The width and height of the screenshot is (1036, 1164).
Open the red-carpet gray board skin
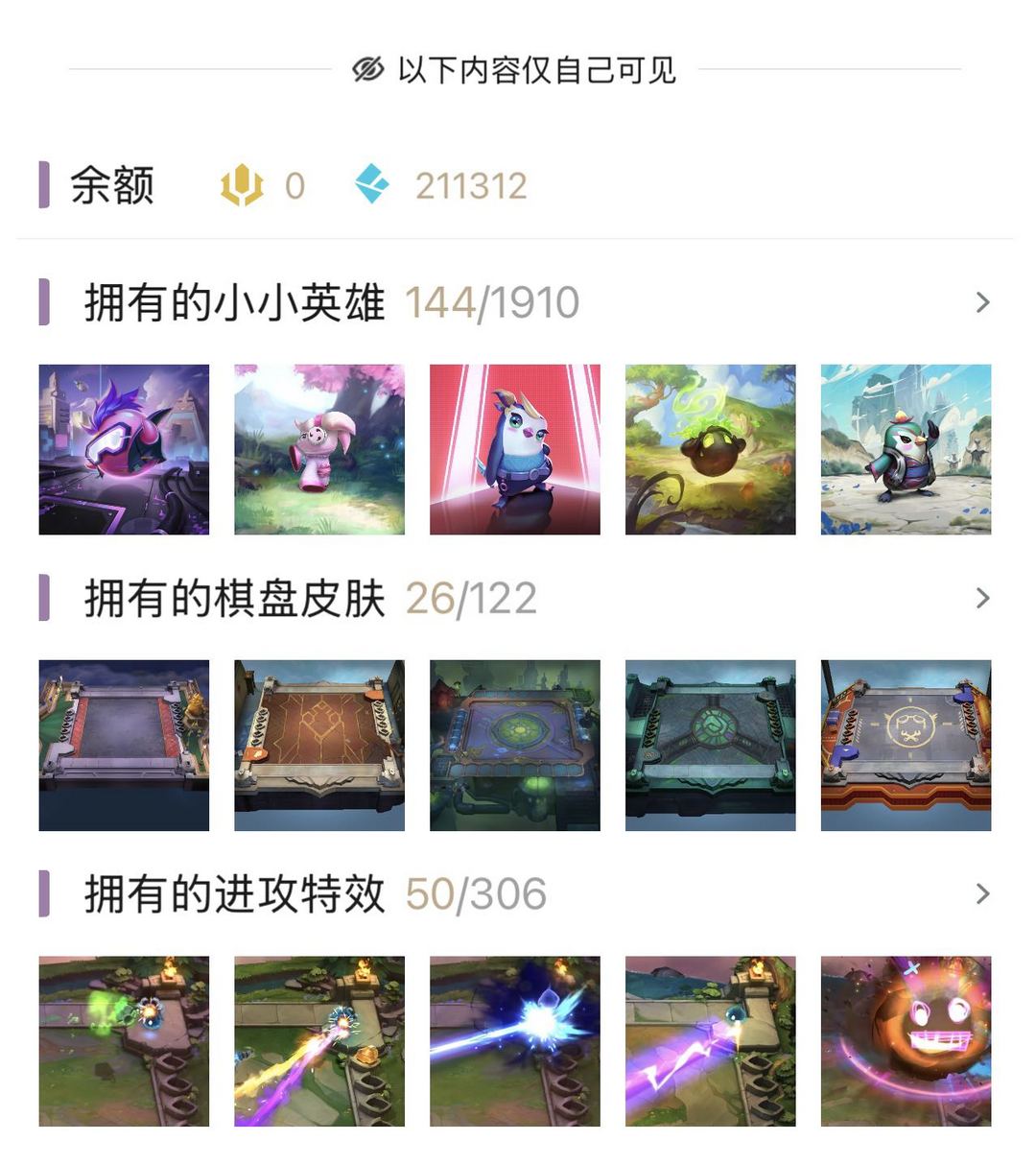click(x=124, y=745)
